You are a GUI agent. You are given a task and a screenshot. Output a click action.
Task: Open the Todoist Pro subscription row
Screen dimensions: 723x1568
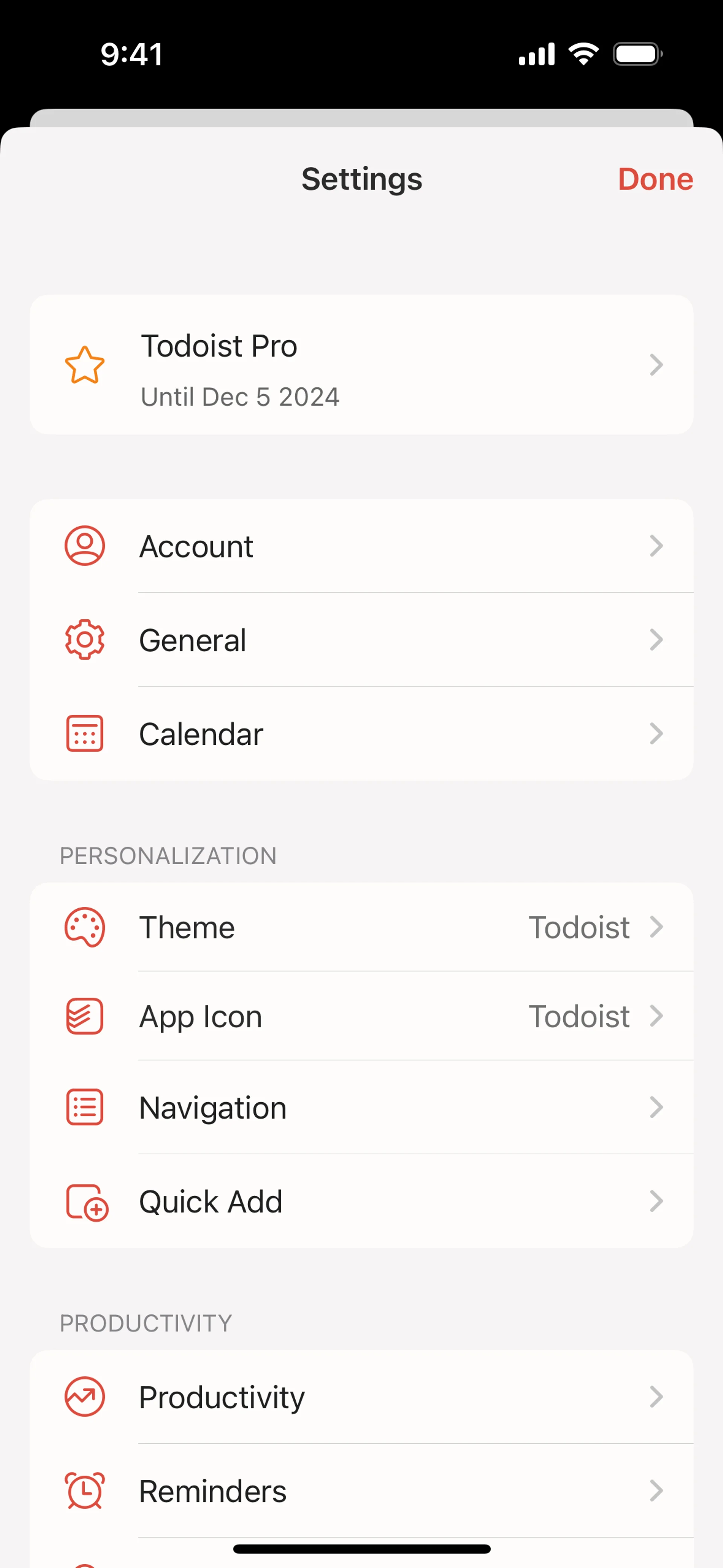pyautogui.click(x=361, y=365)
